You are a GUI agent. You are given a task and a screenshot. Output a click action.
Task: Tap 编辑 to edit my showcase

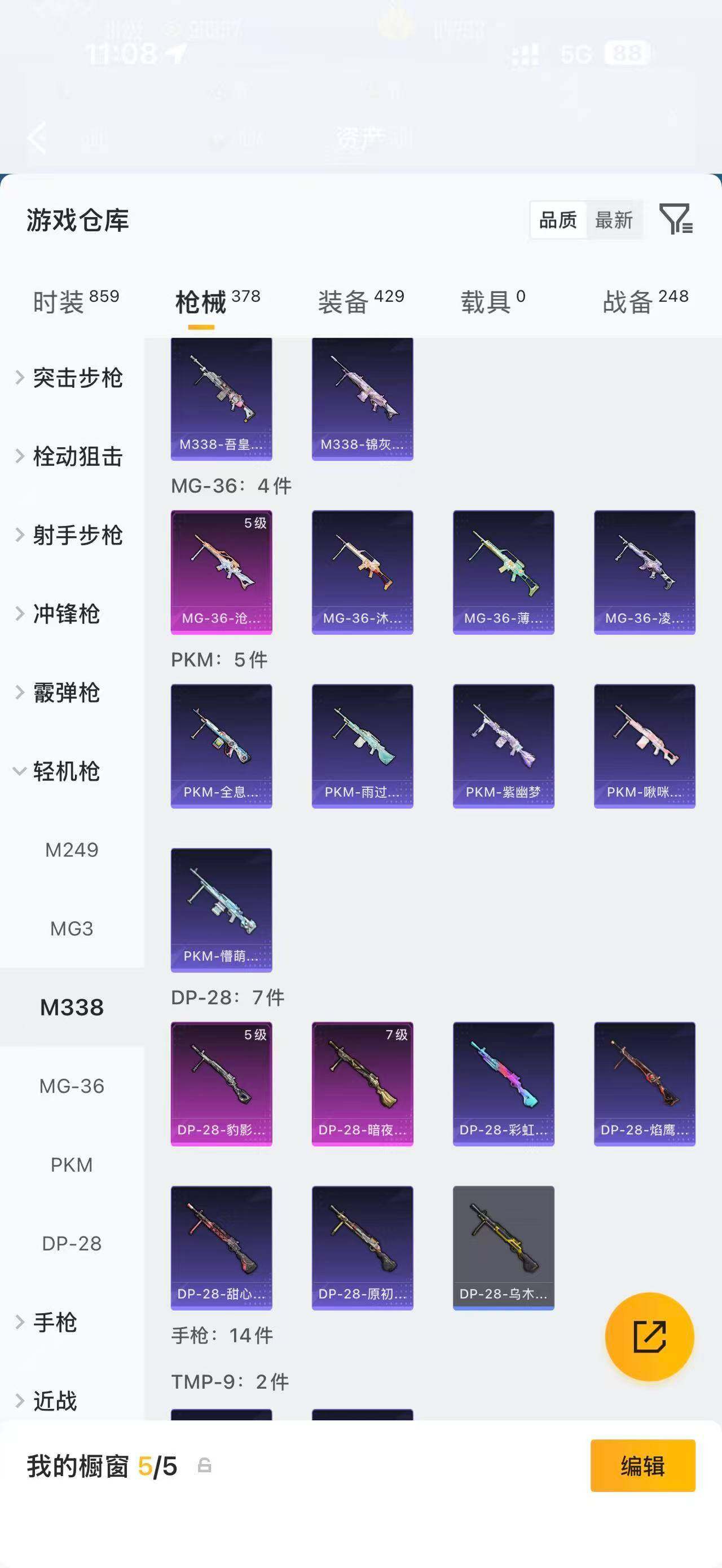click(x=643, y=1466)
